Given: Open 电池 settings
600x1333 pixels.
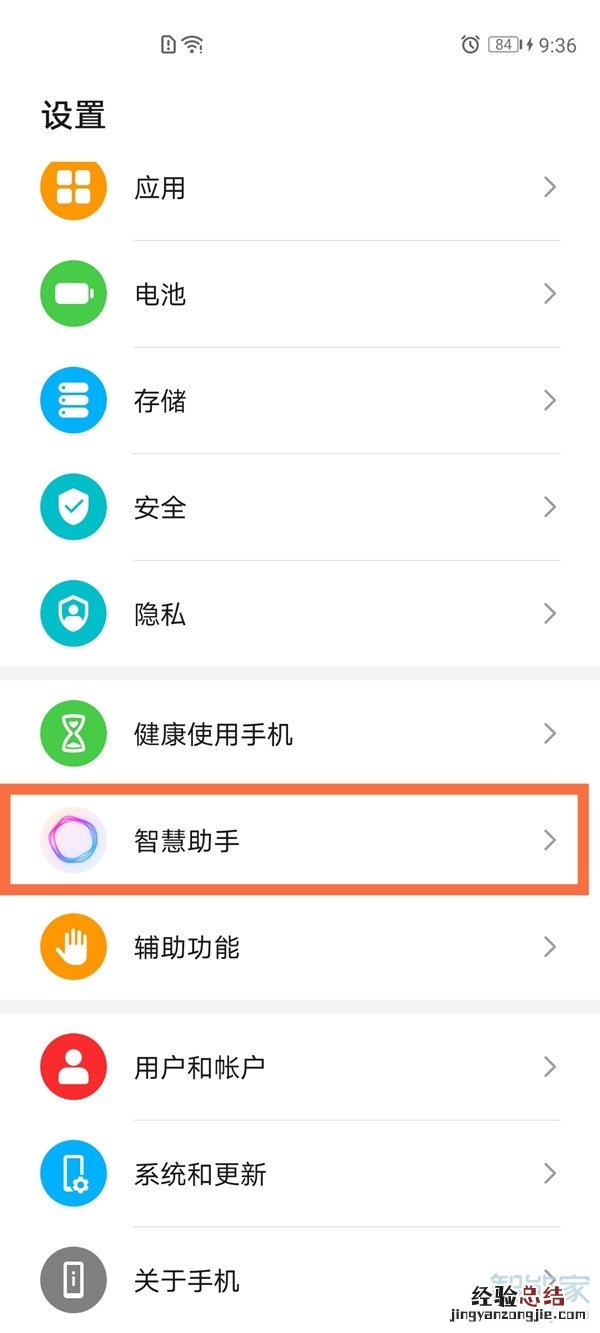Looking at the screenshot, I should (x=300, y=294).
